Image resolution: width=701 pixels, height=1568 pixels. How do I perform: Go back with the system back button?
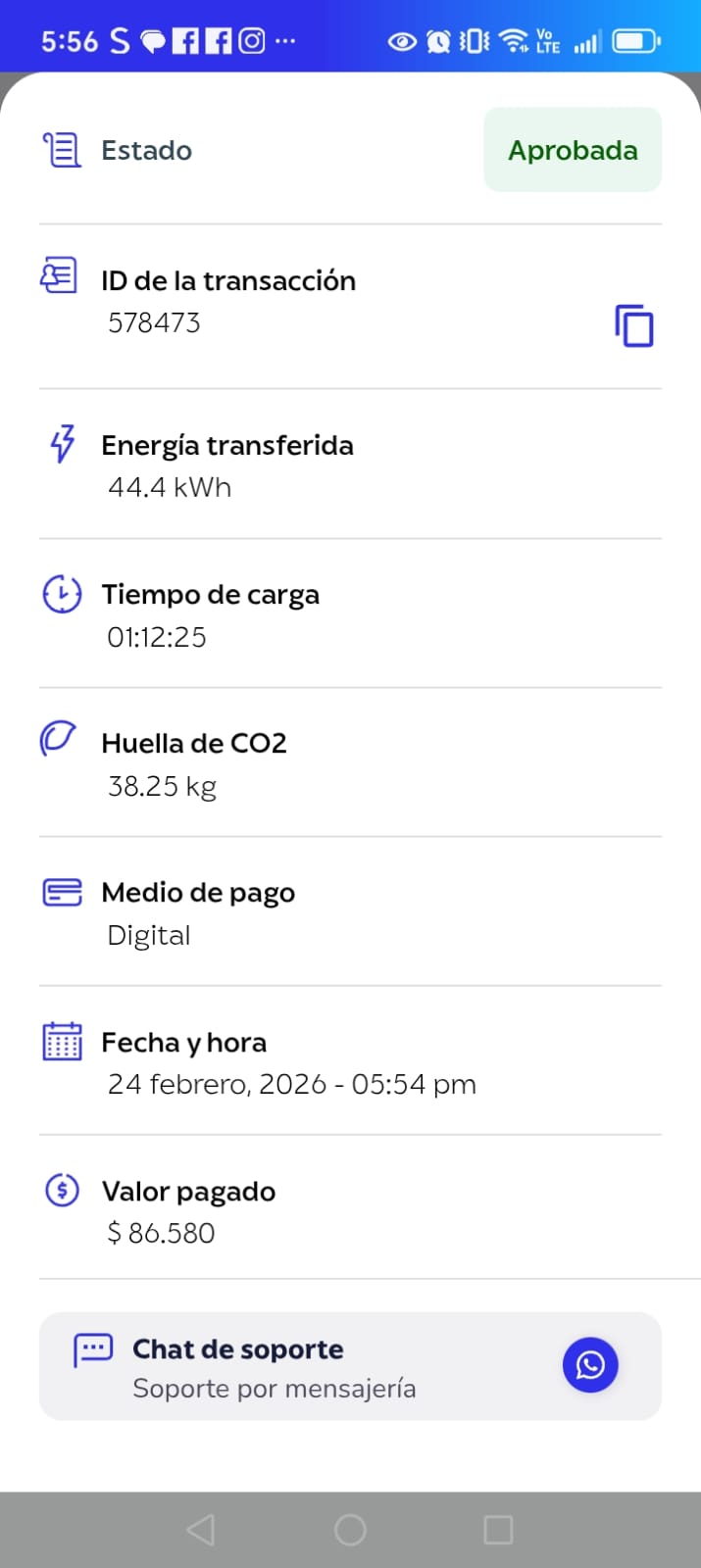tap(201, 1530)
